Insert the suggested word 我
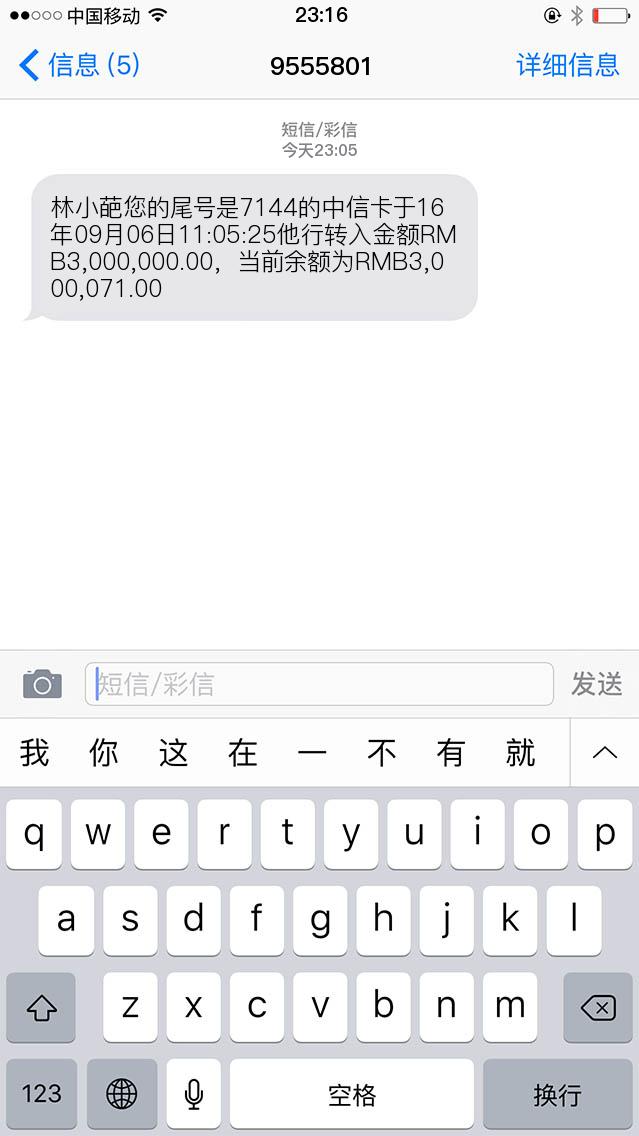This screenshot has width=639, height=1136. pos(35,753)
